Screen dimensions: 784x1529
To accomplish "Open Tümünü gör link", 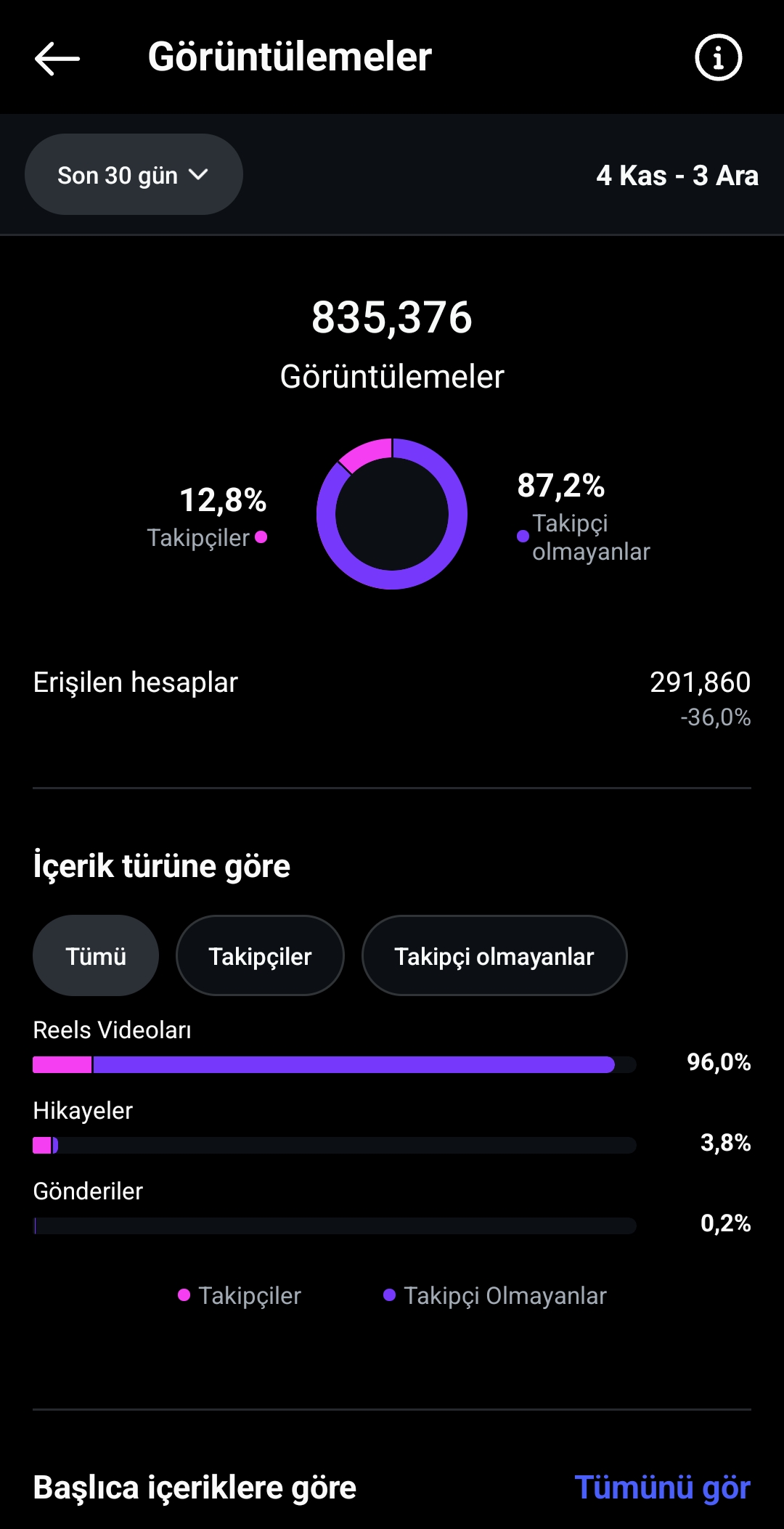I will [x=662, y=1487].
